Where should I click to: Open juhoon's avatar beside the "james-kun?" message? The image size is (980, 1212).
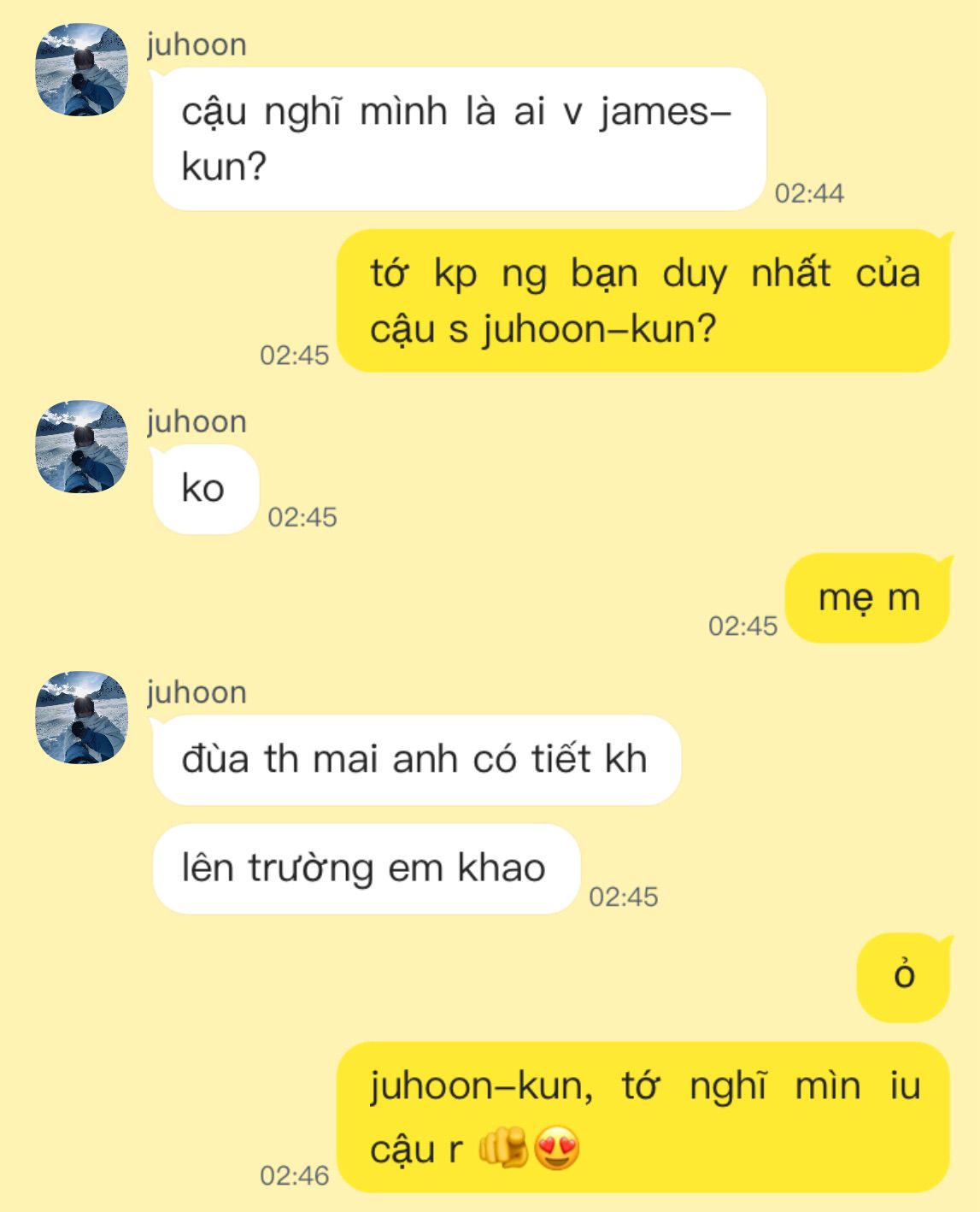(81, 70)
